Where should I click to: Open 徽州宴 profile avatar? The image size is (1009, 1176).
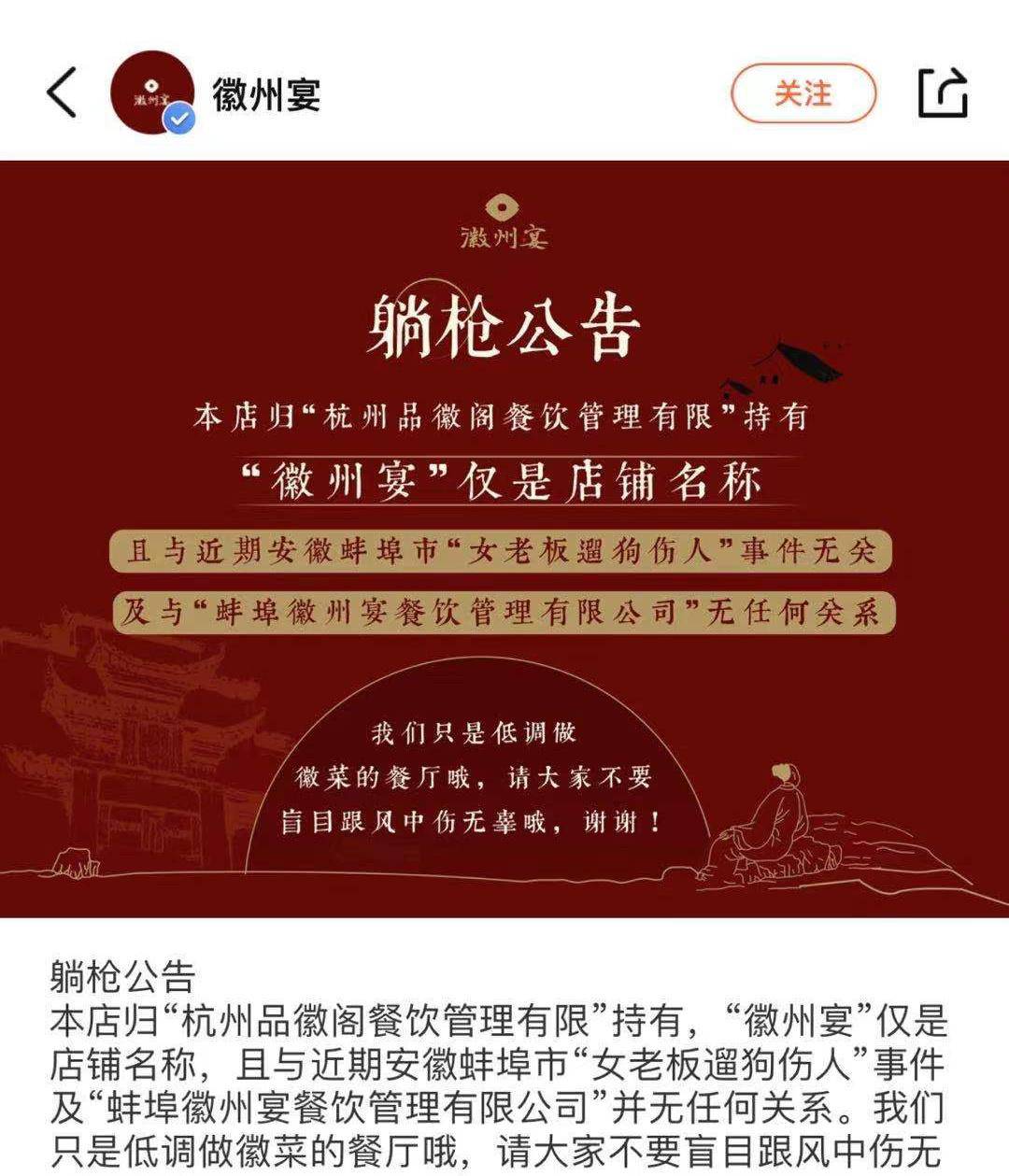[152, 92]
